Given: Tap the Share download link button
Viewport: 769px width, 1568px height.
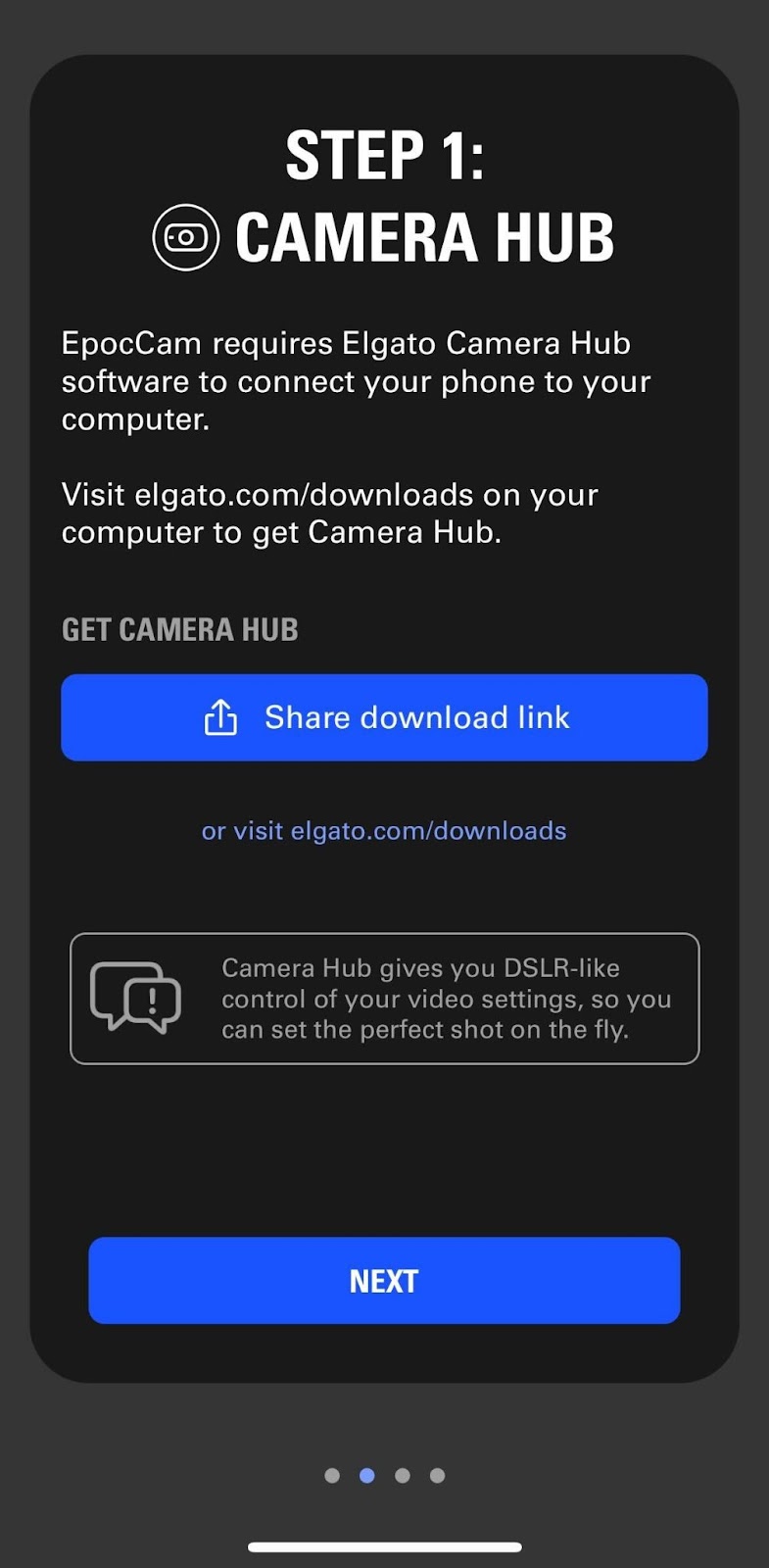Looking at the screenshot, I should pos(384,717).
